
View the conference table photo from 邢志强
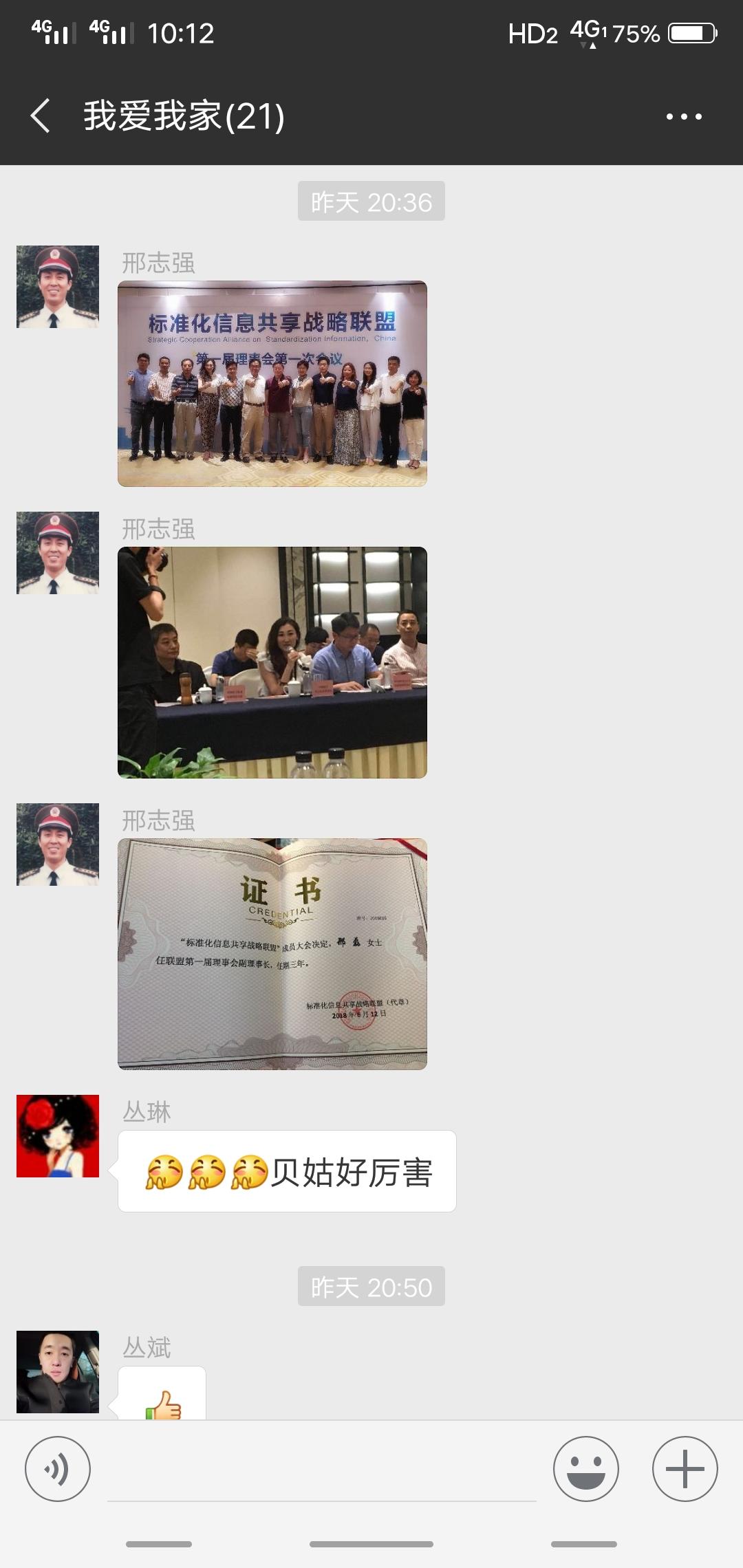pos(272,662)
